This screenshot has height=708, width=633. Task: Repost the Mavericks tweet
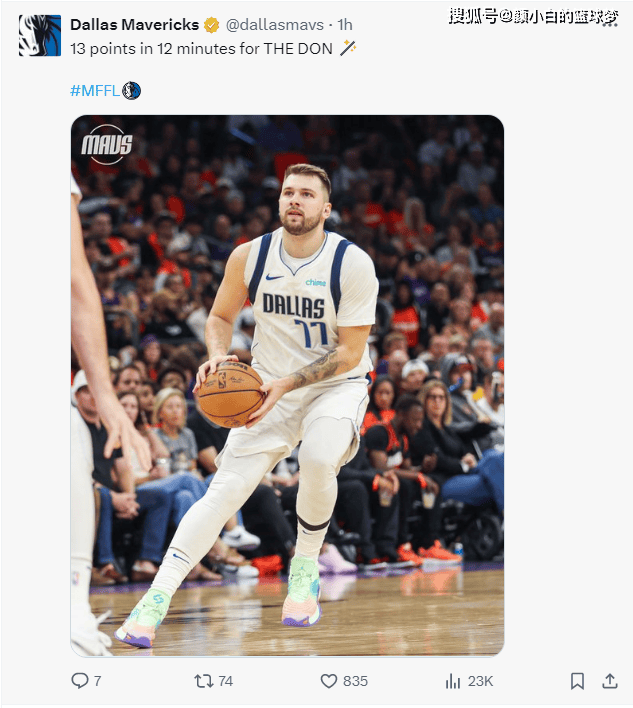coord(204,681)
